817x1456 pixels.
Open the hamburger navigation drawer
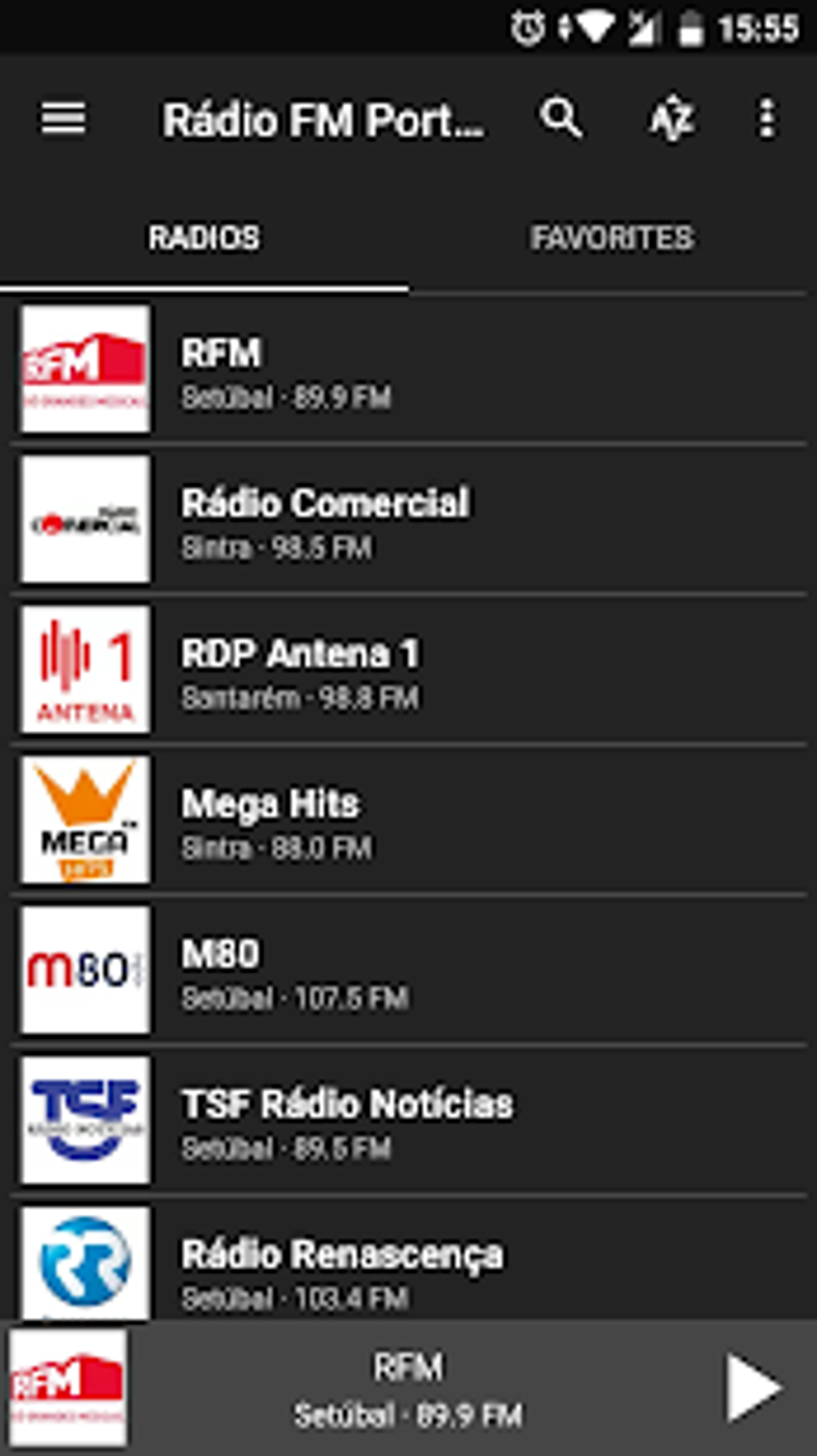coord(64,120)
